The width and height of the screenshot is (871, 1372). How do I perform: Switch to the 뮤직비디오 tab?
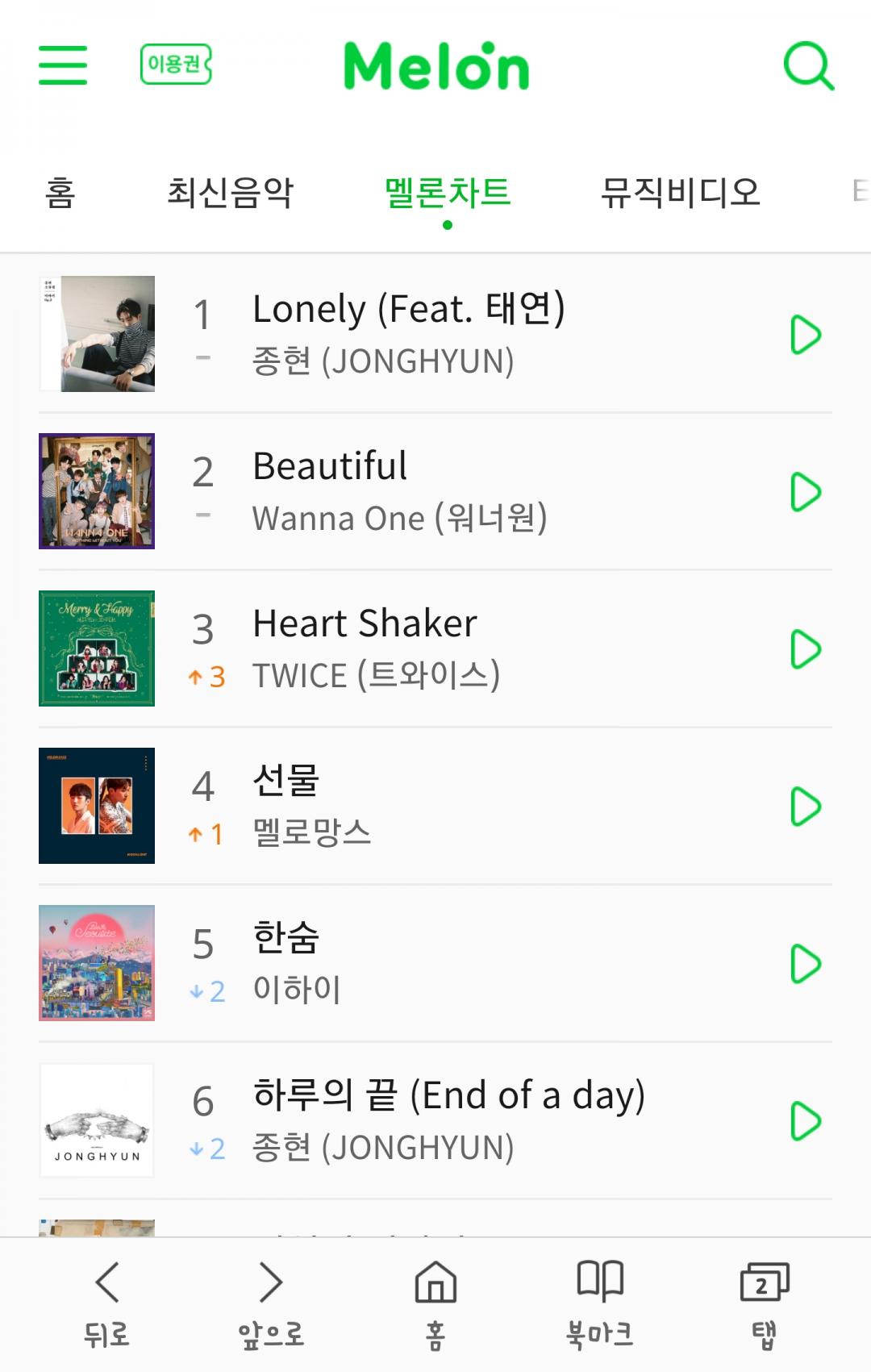coord(681,193)
